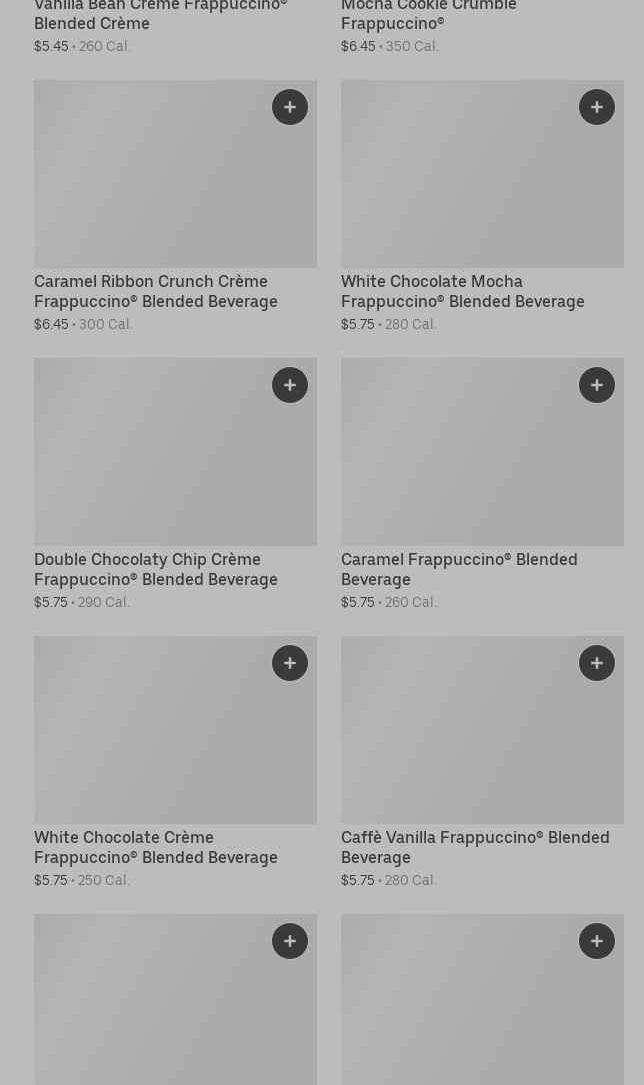
Task: Open White Chocolate Crème Frappuccino item
Action: (x=156, y=847)
